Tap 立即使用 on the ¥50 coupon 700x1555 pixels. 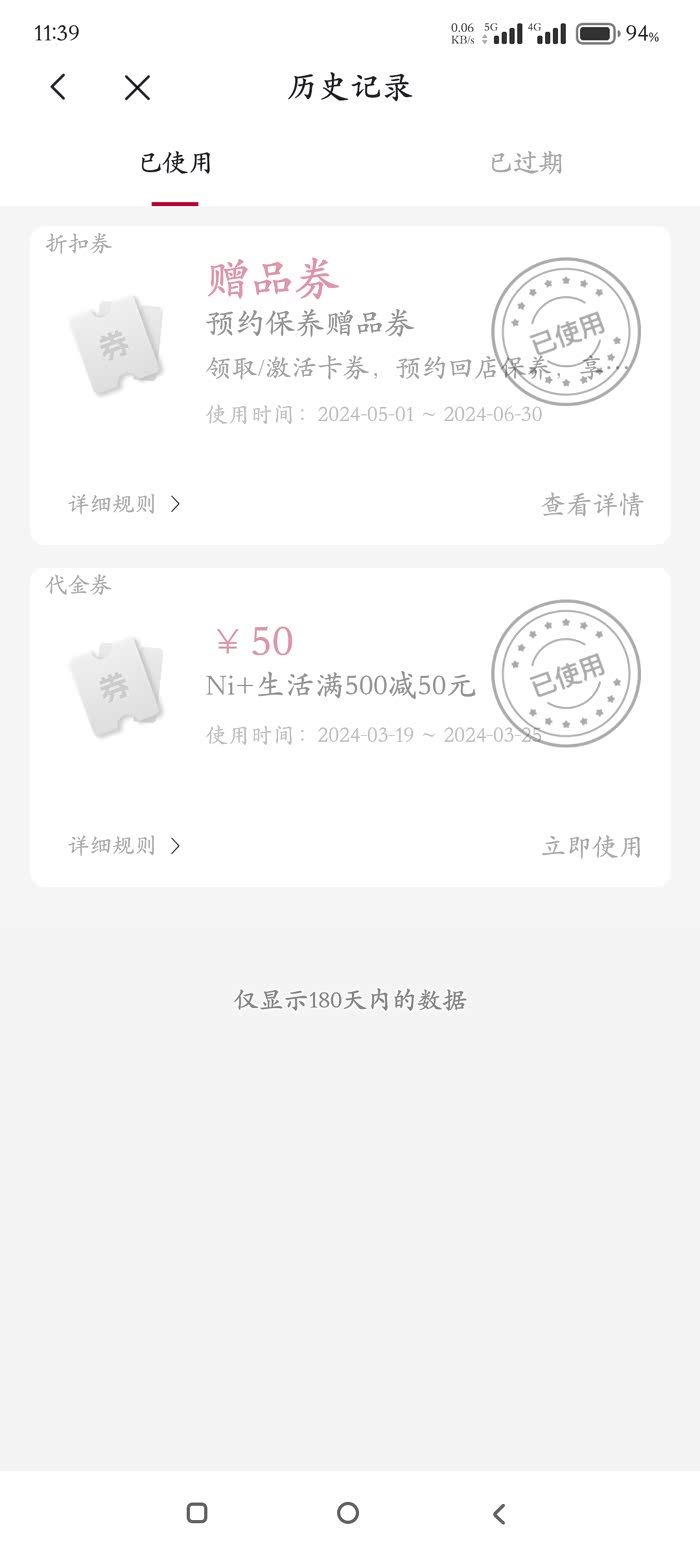click(592, 846)
